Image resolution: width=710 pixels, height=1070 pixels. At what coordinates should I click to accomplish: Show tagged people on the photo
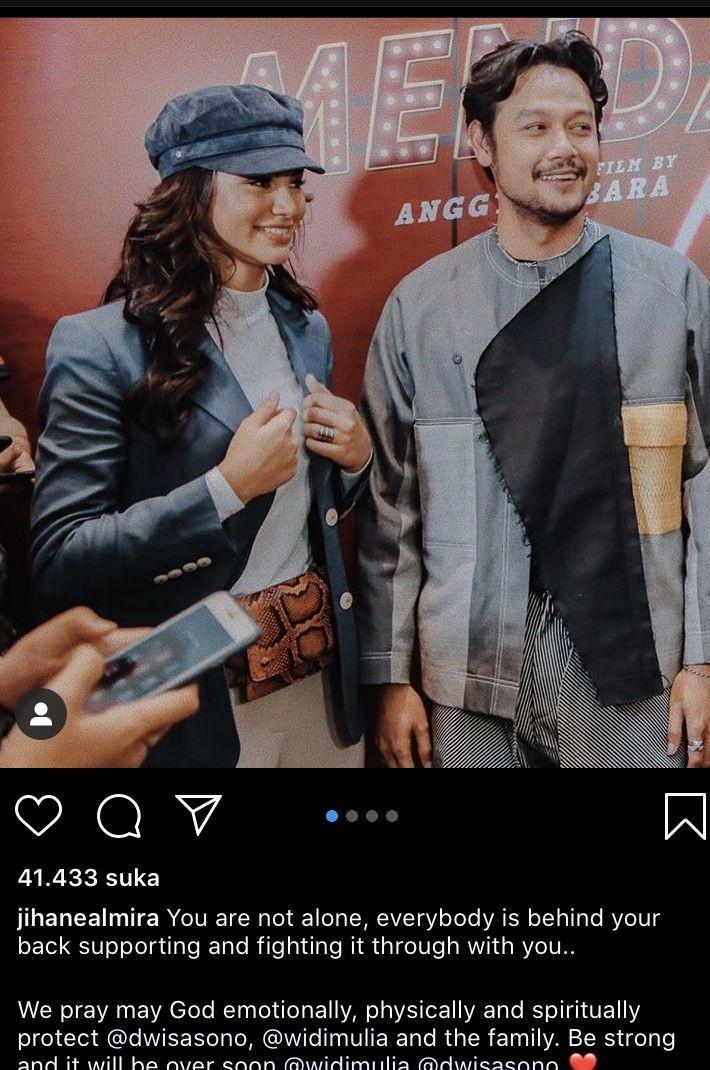(41, 714)
